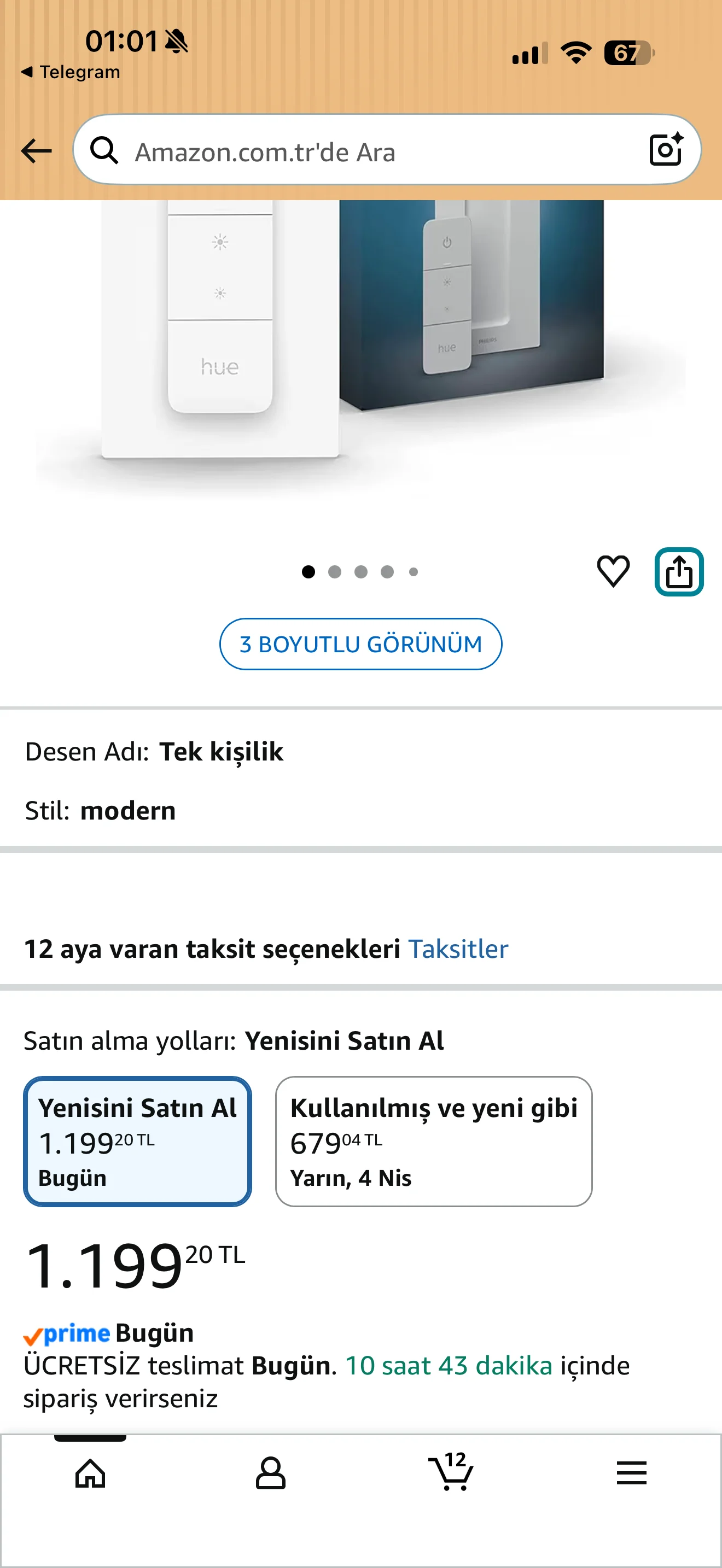Screen dimensions: 722x1568
Task: Go to the Home tab
Action: coord(90,1473)
